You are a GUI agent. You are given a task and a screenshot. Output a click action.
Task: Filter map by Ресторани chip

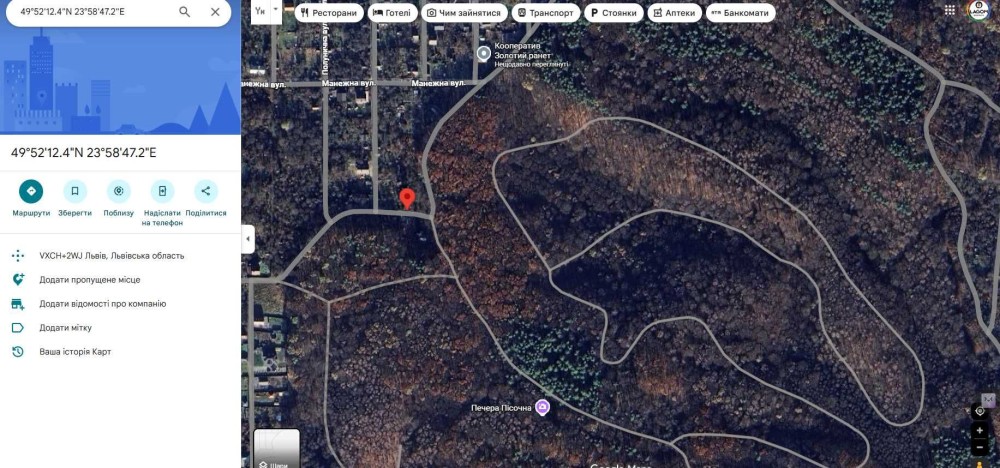(328, 13)
